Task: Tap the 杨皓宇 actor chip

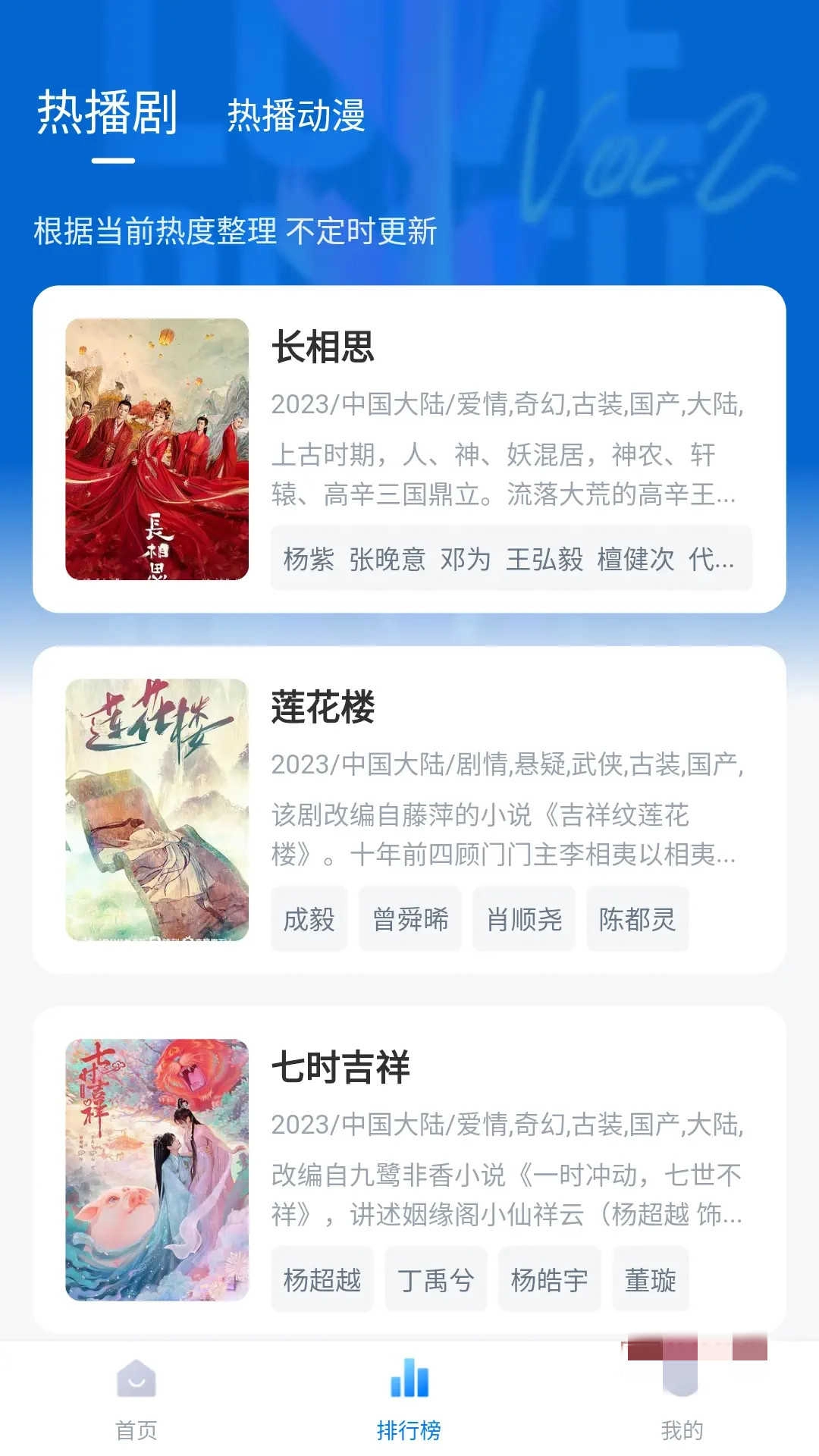Action: [549, 1279]
